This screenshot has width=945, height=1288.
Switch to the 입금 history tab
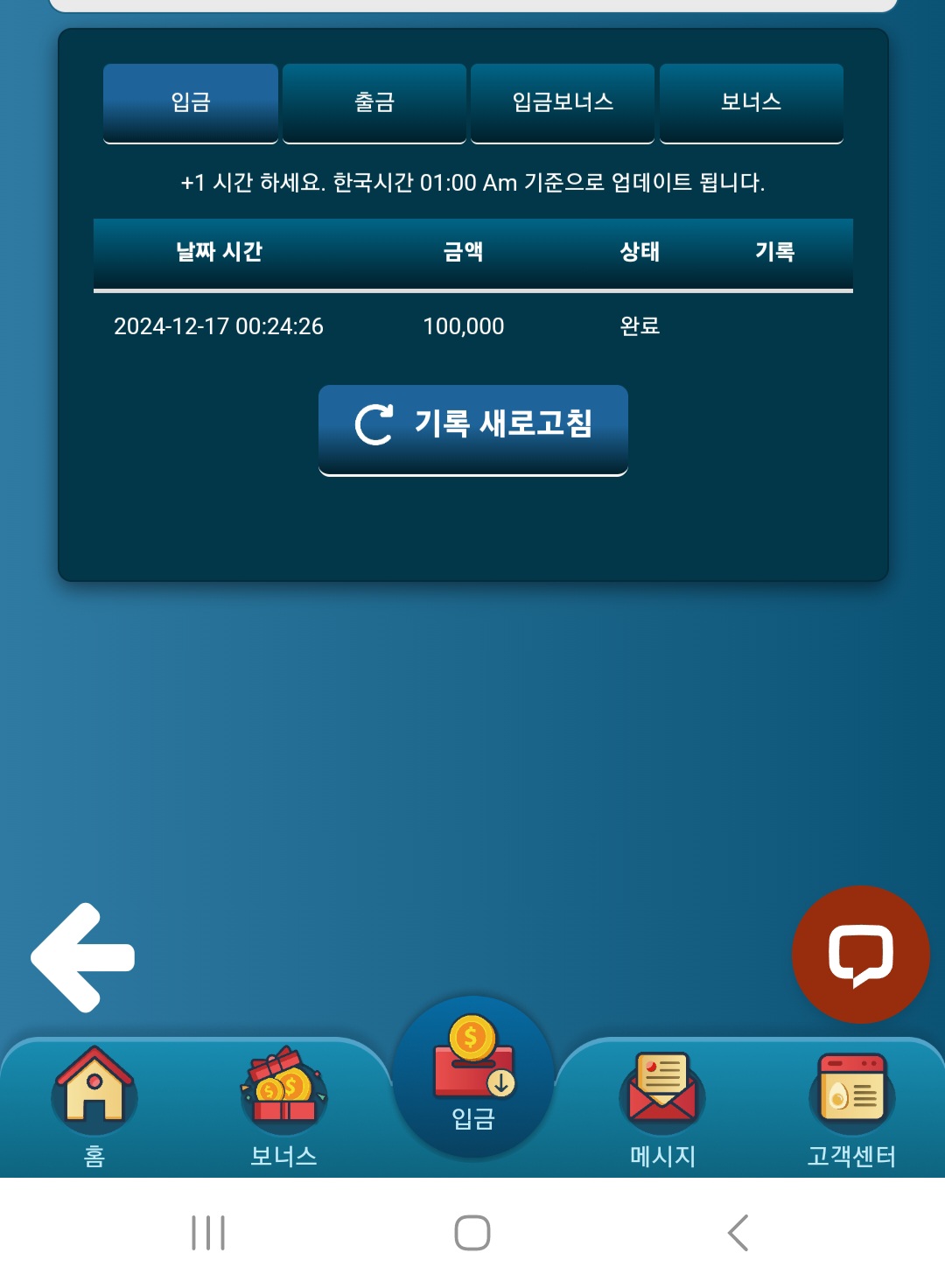pyautogui.click(x=191, y=102)
